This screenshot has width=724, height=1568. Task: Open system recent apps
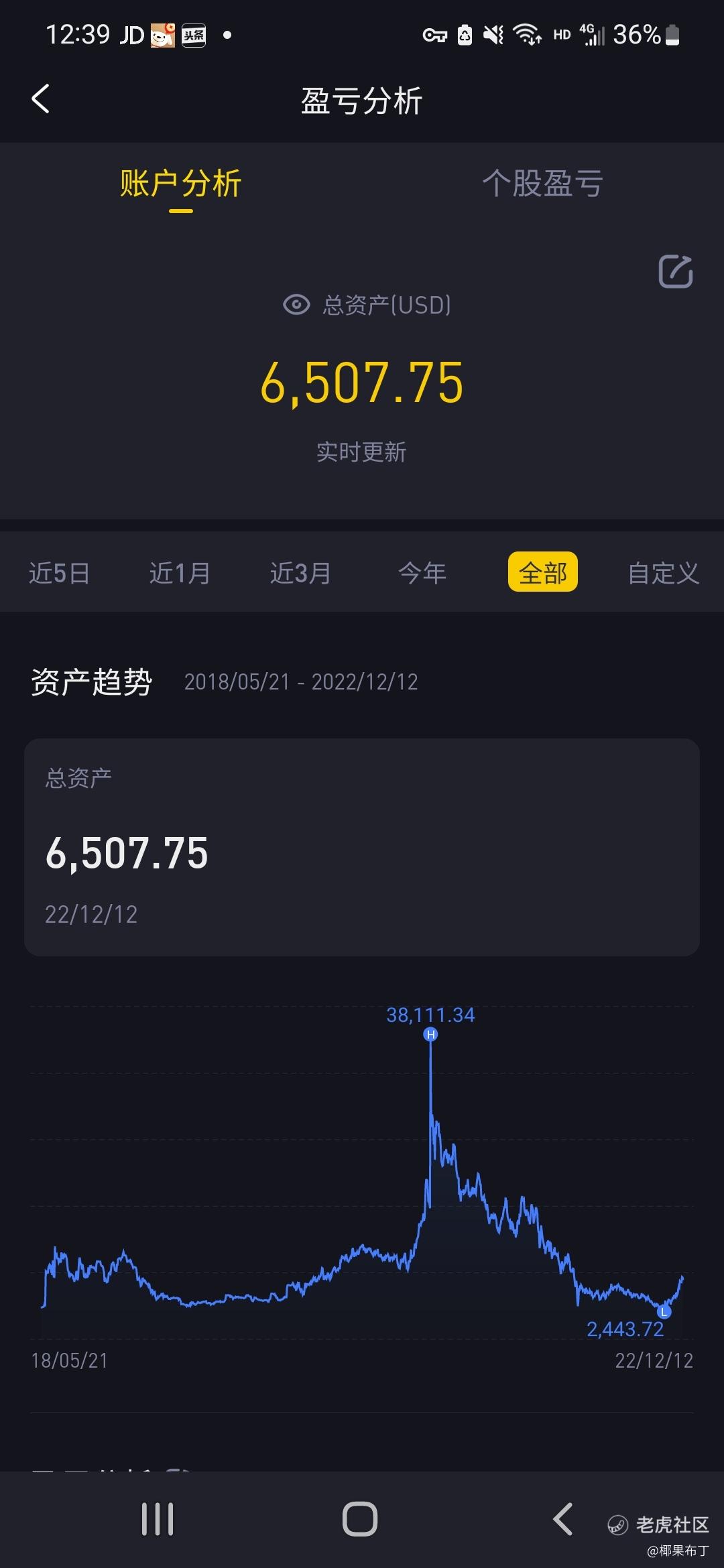pos(158,1518)
